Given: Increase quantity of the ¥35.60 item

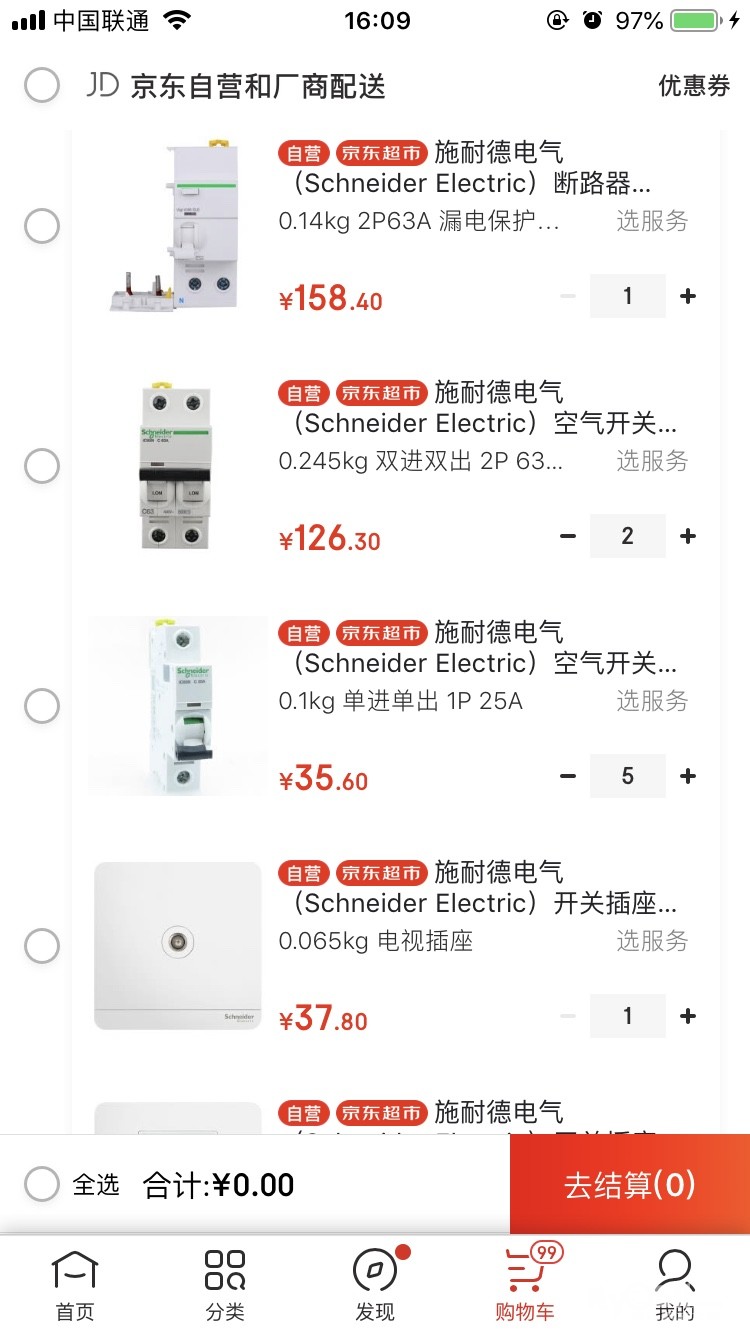Looking at the screenshot, I should tap(688, 776).
